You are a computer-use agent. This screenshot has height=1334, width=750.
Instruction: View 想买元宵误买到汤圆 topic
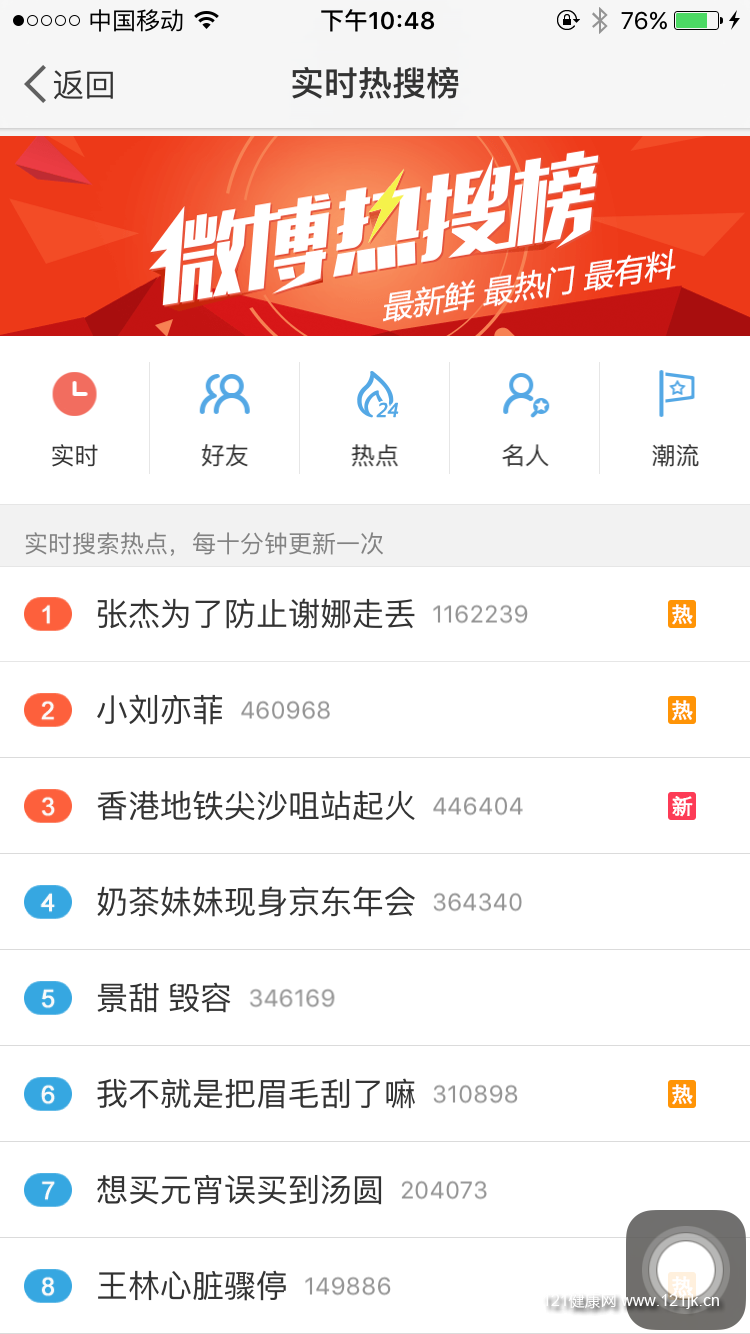point(240,1190)
